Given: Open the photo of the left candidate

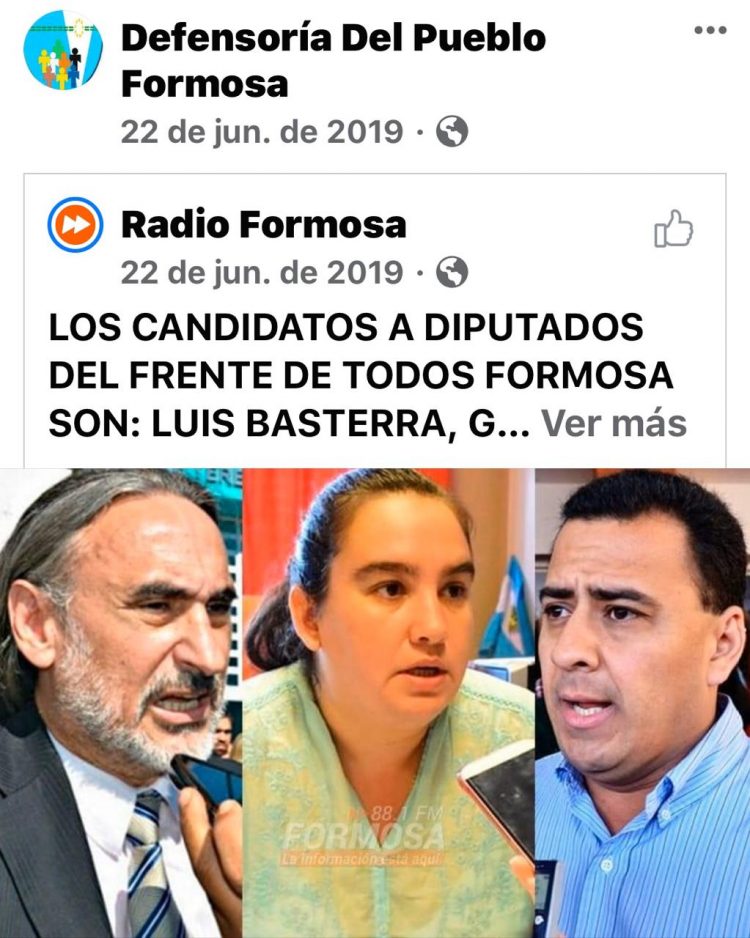Looking at the screenshot, I should tap(120, 700).
